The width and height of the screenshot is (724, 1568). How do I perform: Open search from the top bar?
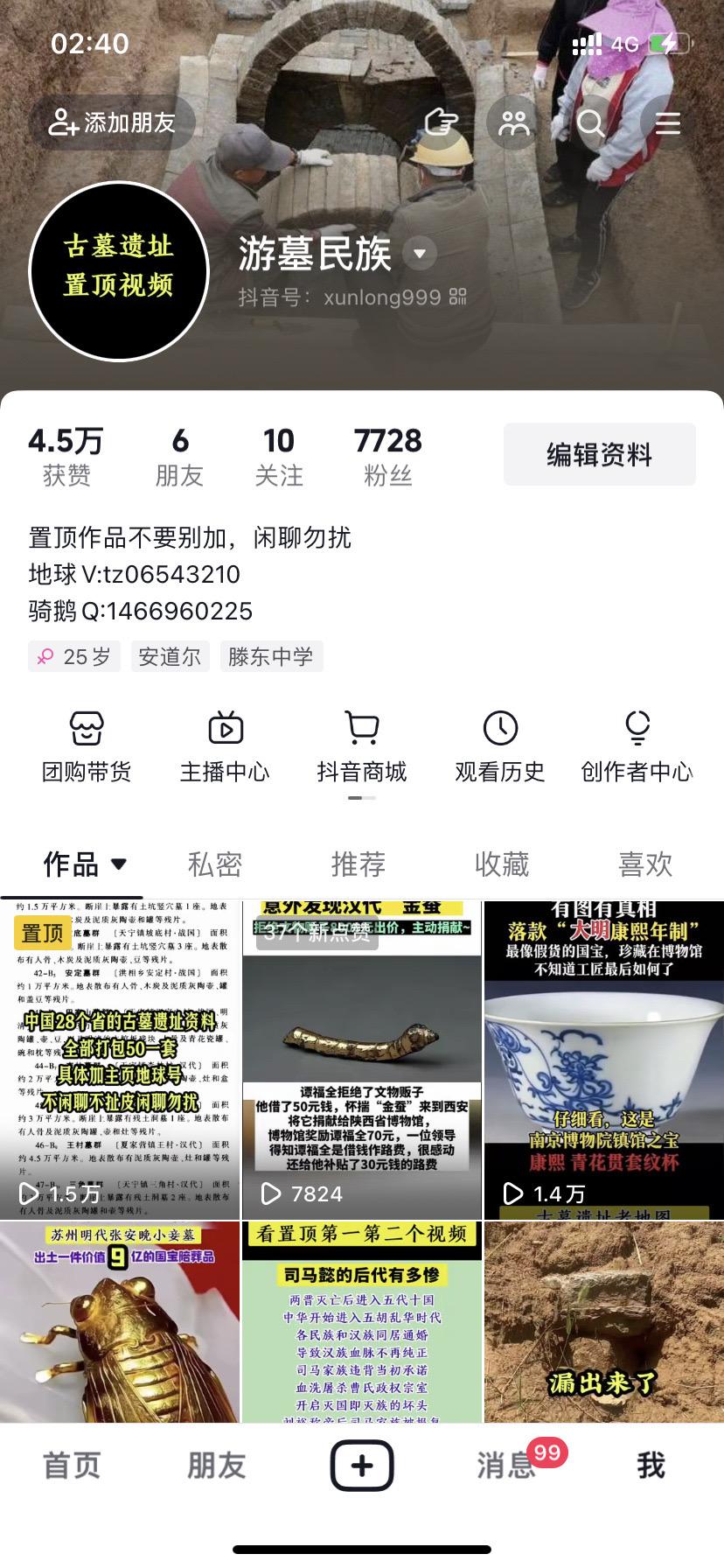(x=590, y=123)
